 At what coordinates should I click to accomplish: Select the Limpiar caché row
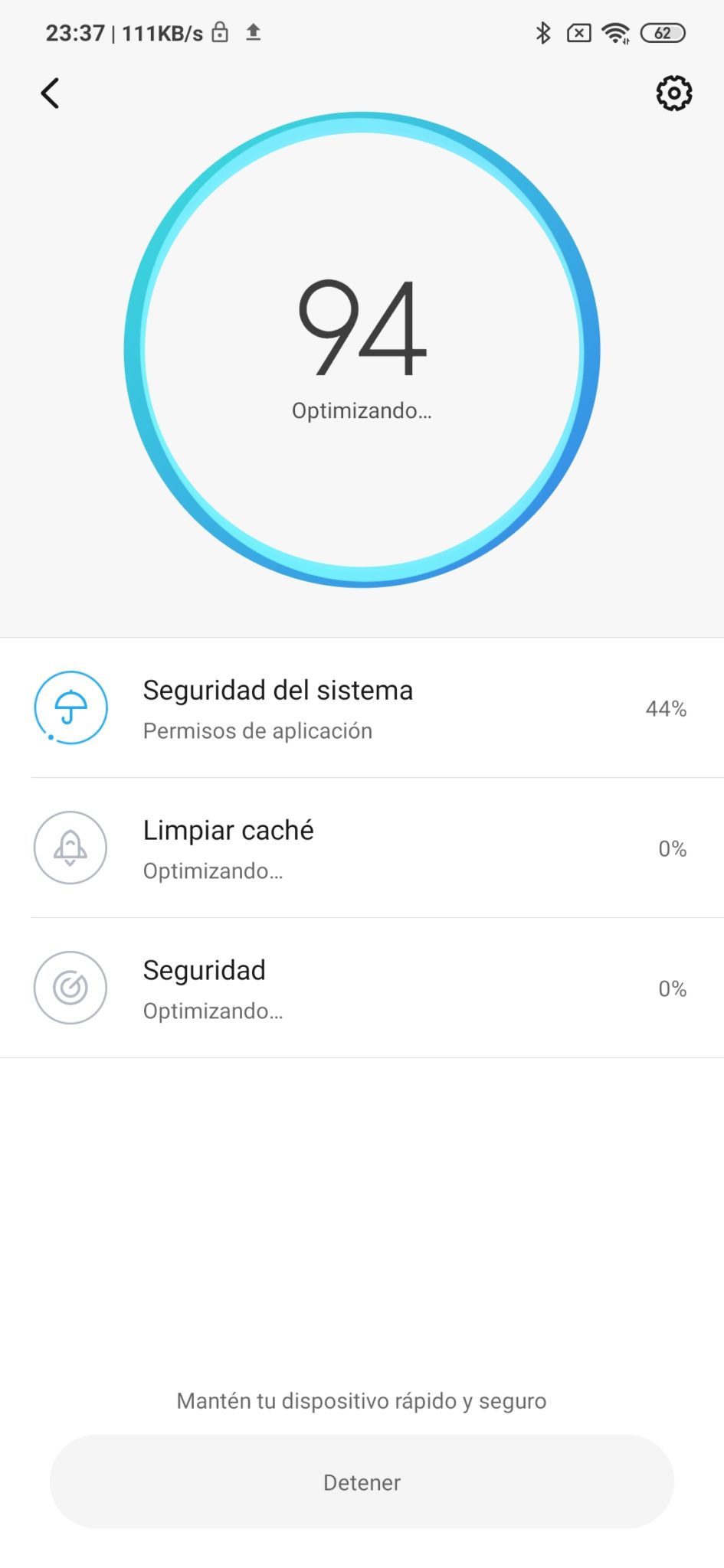pos(362,848)
